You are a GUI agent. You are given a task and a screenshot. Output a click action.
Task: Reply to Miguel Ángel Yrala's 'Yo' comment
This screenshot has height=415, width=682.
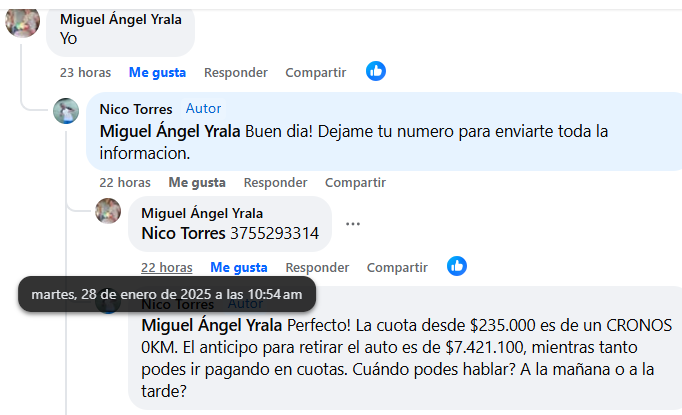(x=235, y=72)
